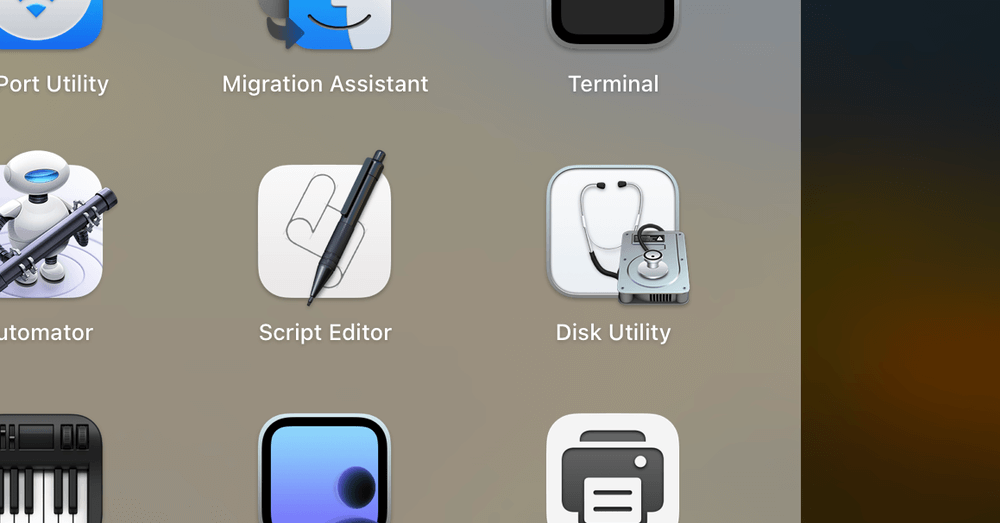Open the printer icon app
Viewport: 1000px width, 523px height.
613,472
